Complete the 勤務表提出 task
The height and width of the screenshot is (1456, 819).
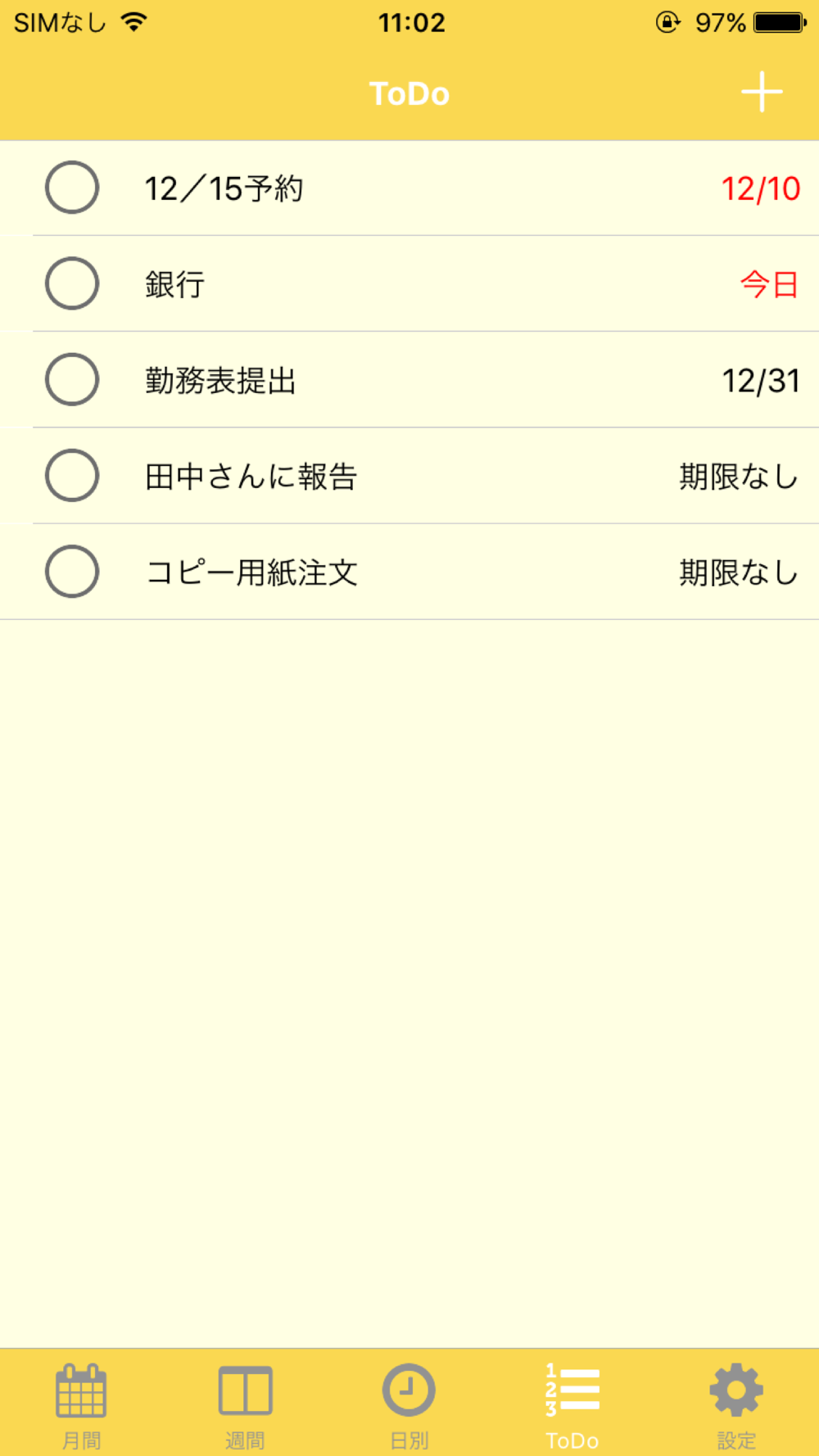click(x=72, y=379)
